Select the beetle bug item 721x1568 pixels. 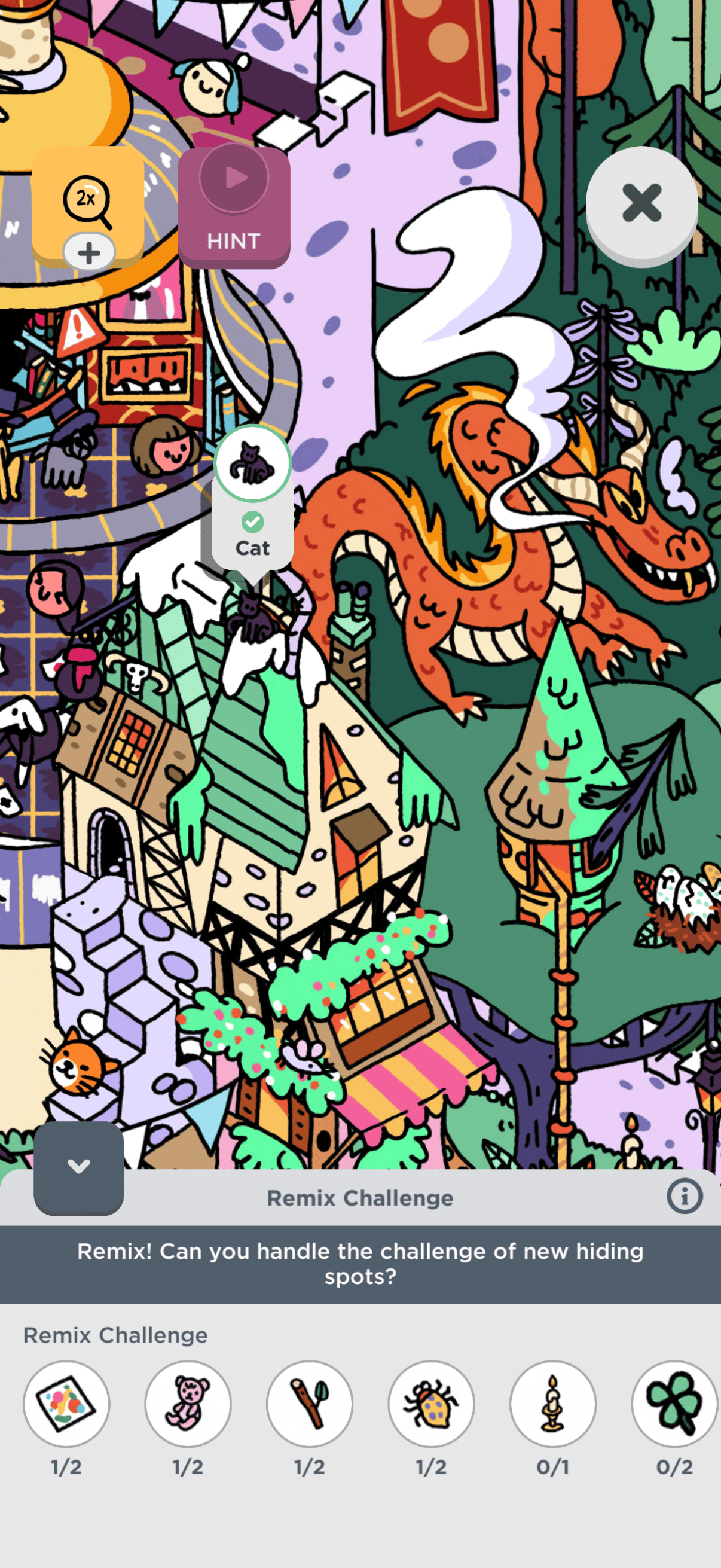[x=432, y=1404]
